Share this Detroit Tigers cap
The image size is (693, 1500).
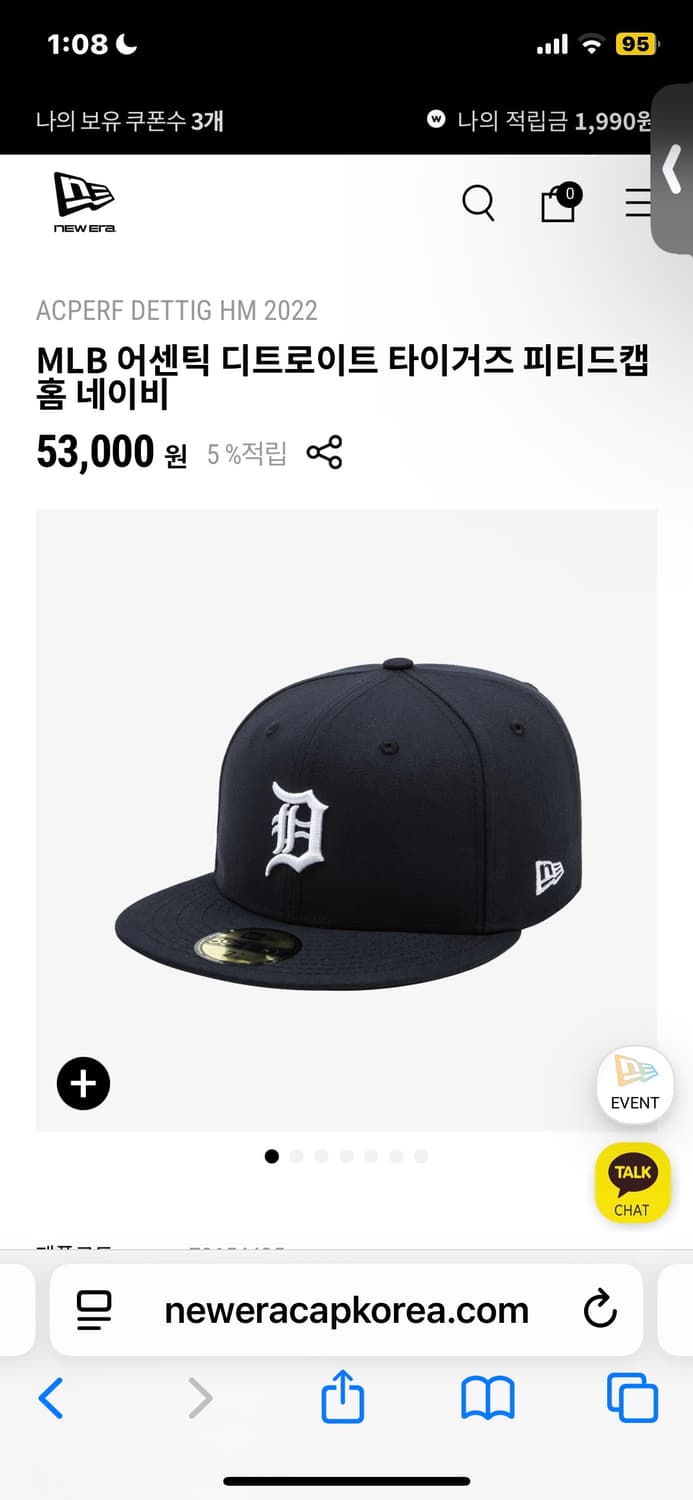tap(324, 453)
